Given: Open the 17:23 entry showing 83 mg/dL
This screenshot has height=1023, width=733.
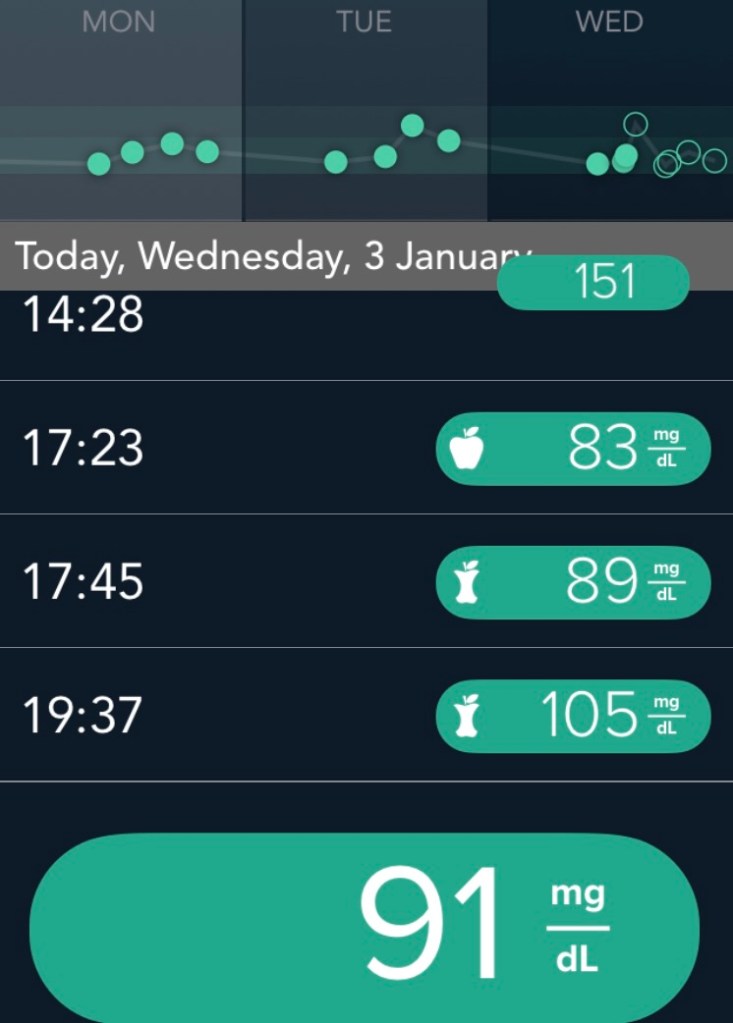Looking at the screenshot, I should point(366,448).
